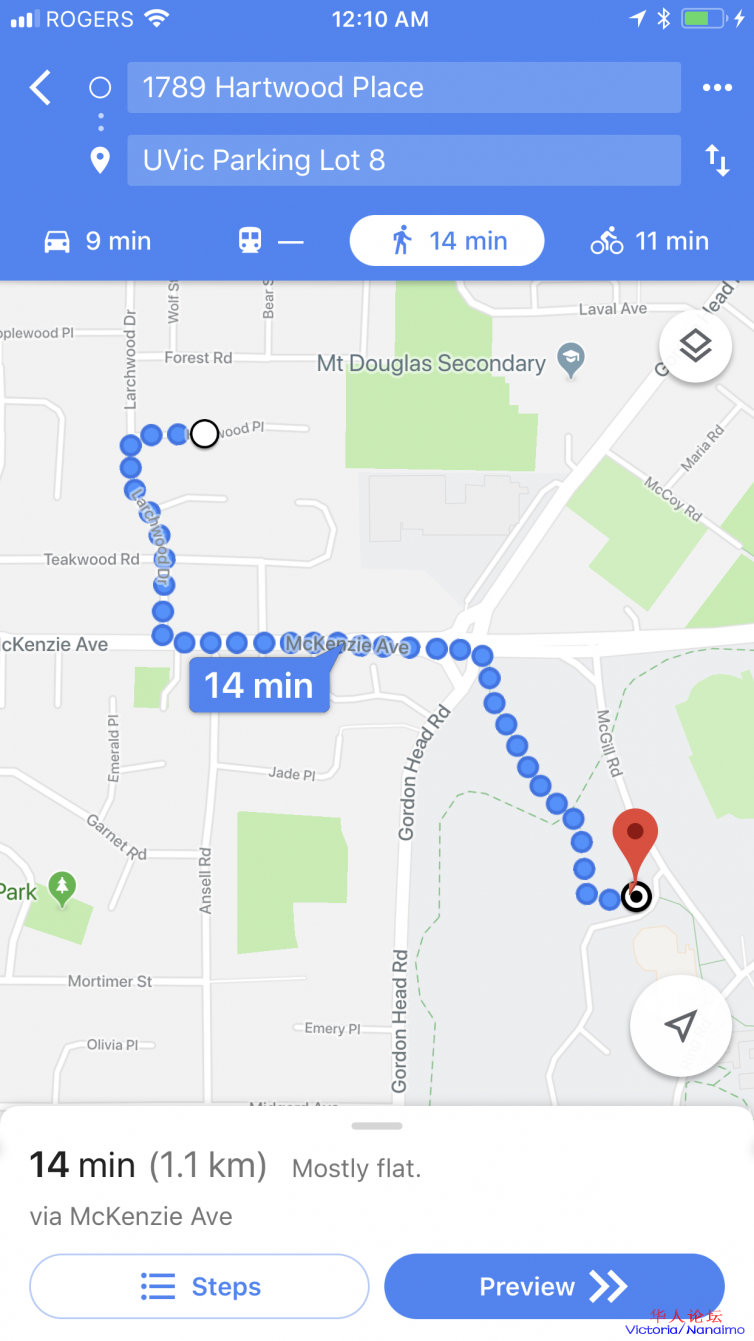Image resolution: width=754 pixels, height=1341 pixels.
Task: Start the route Preview
Action: [554, 1286]
